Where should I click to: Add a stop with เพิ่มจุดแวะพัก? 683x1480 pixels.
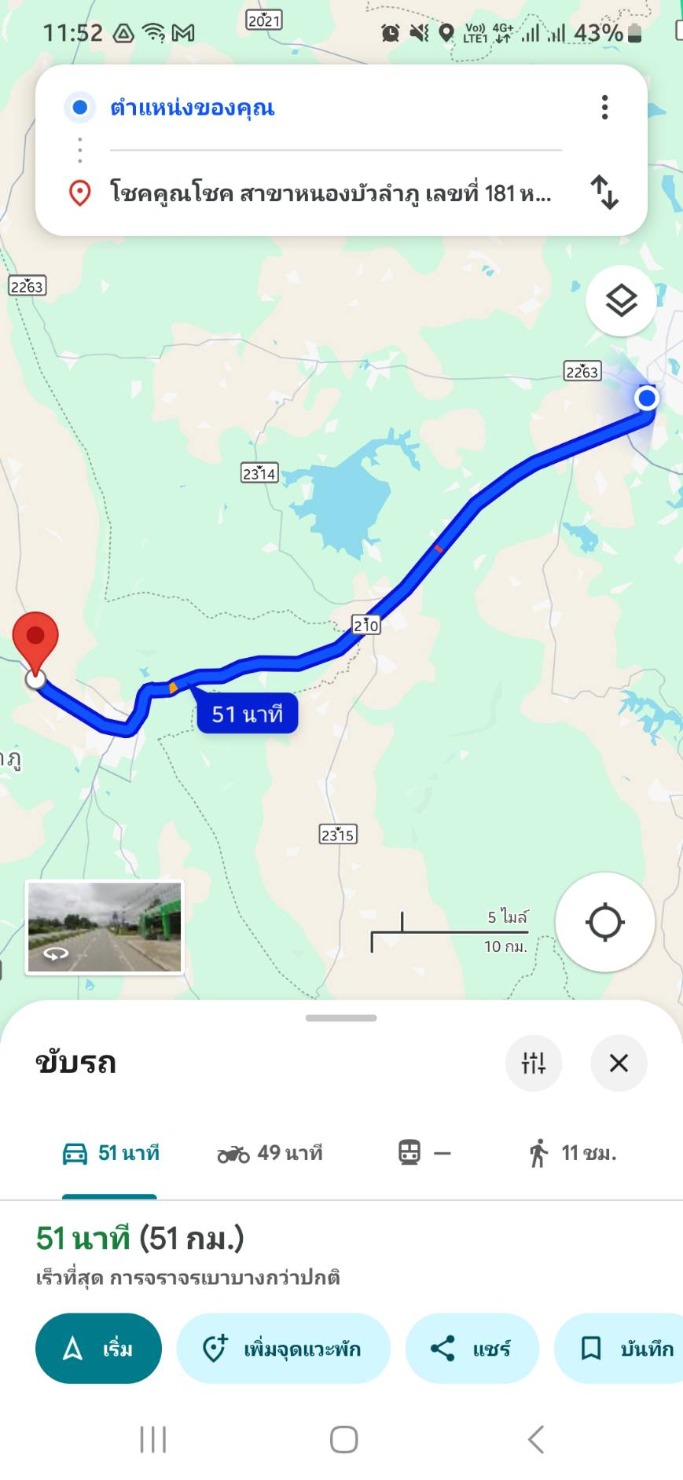click(x=283, y=1348)
